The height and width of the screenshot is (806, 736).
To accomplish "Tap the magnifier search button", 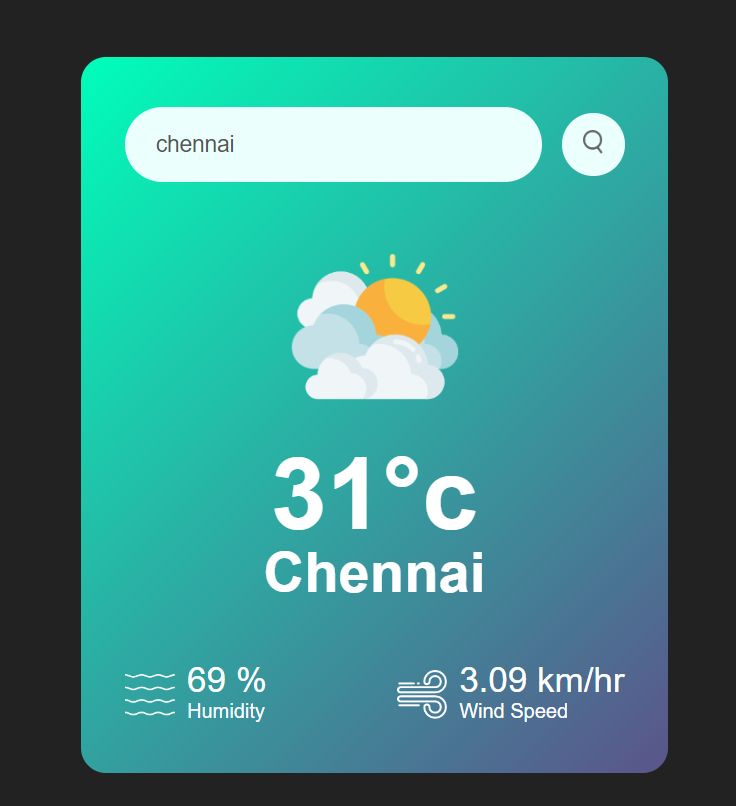I will click(x=593, y=144).
